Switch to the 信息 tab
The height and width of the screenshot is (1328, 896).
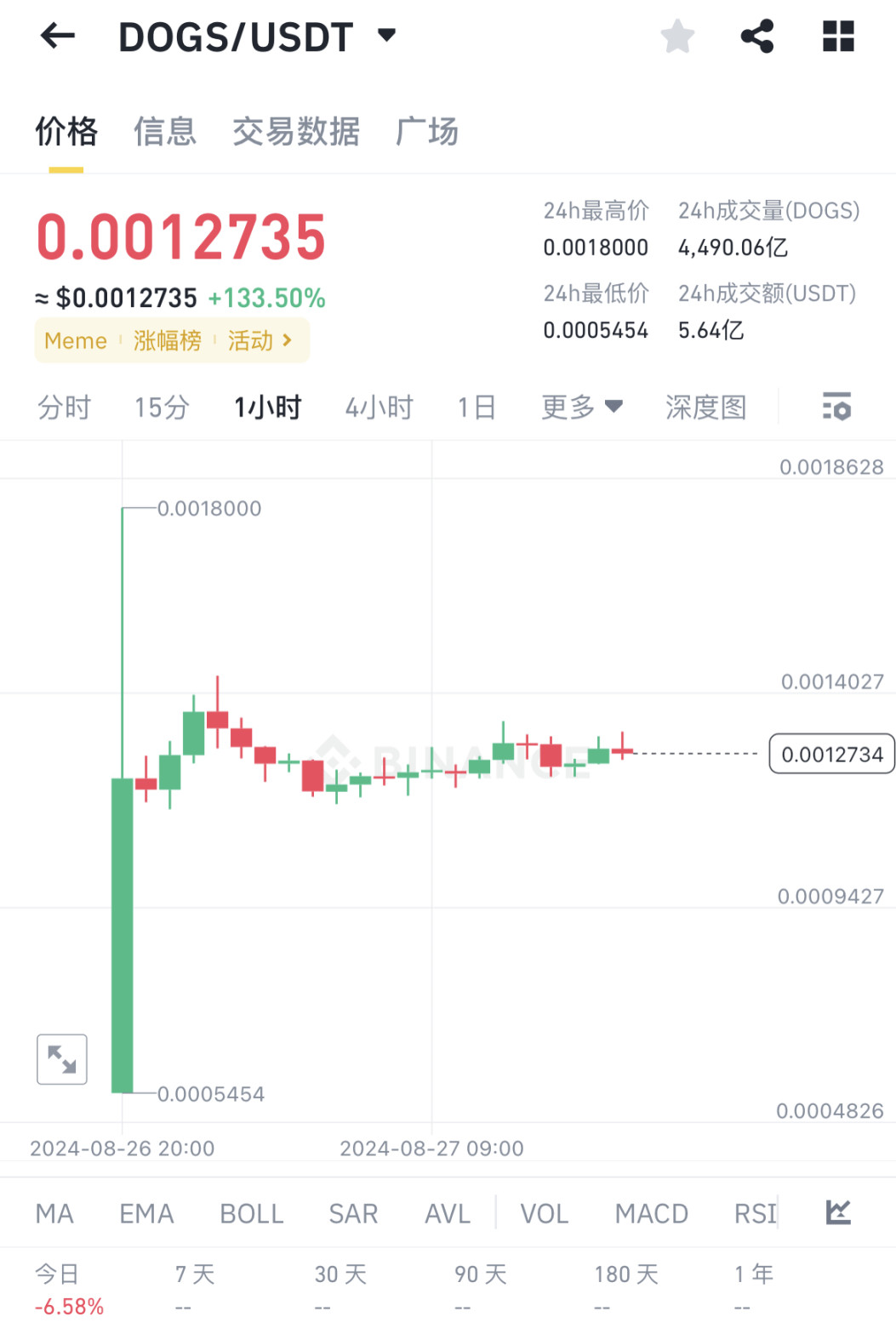[x=165, y=132]
